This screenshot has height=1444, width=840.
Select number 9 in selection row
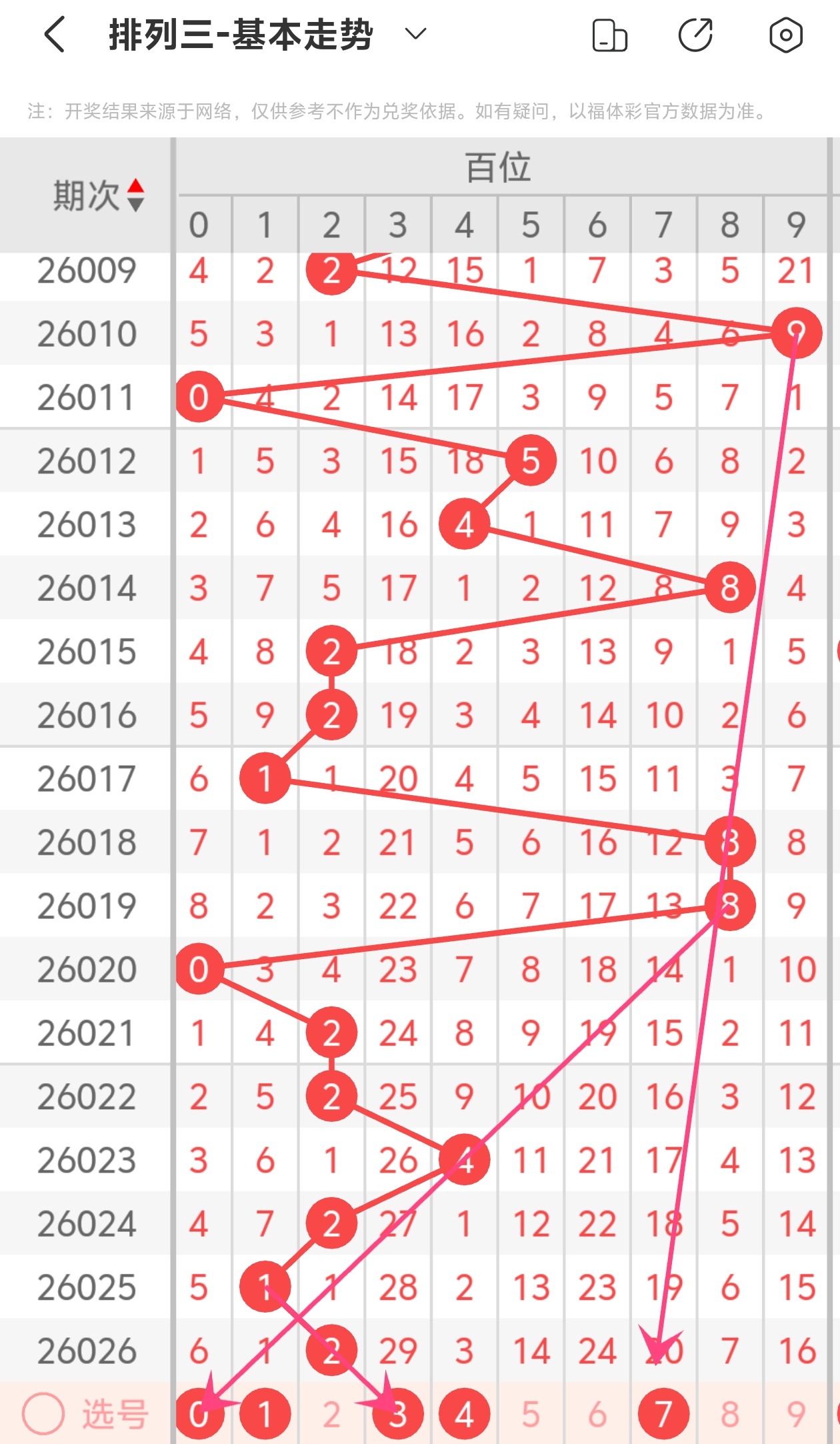pos(796,1413)
